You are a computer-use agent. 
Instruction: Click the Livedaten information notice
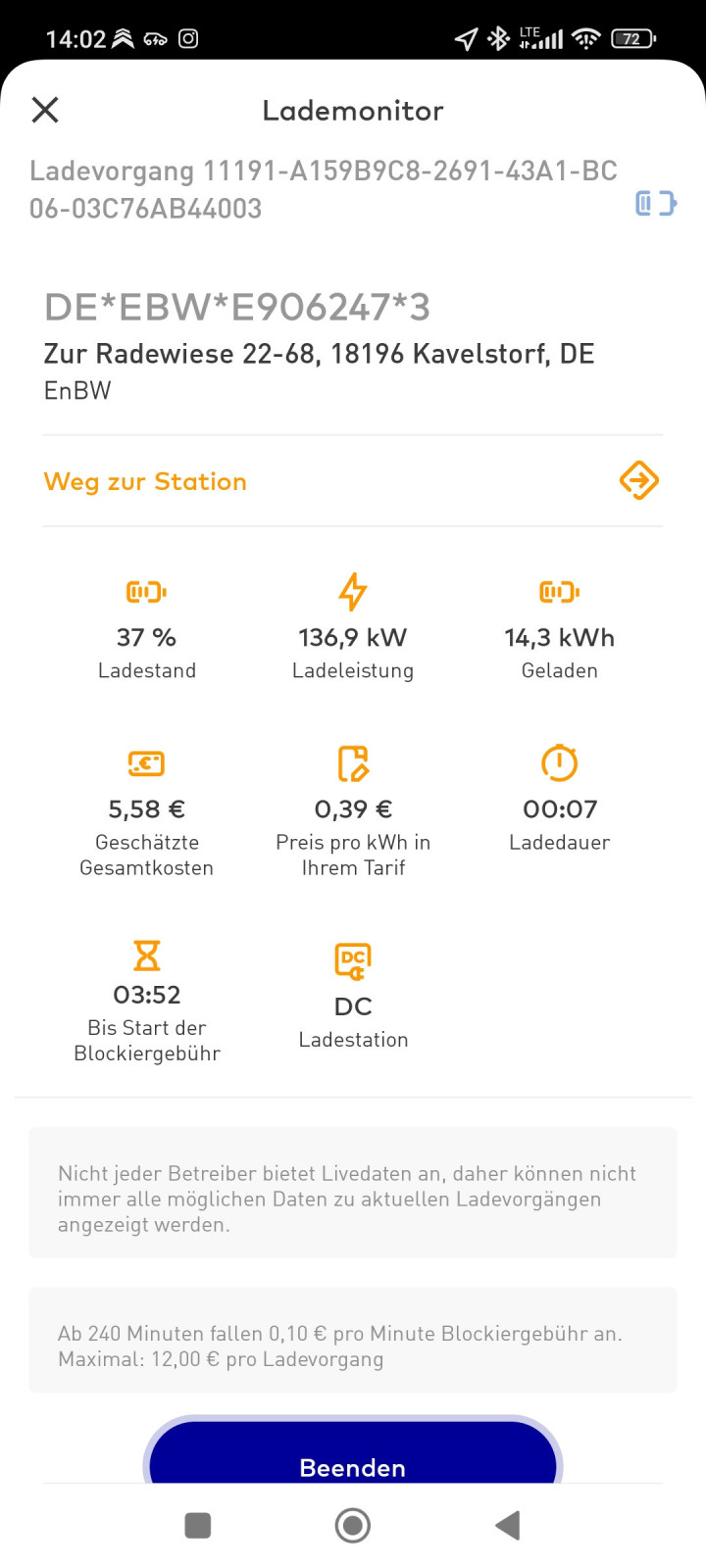(352, 1197)
